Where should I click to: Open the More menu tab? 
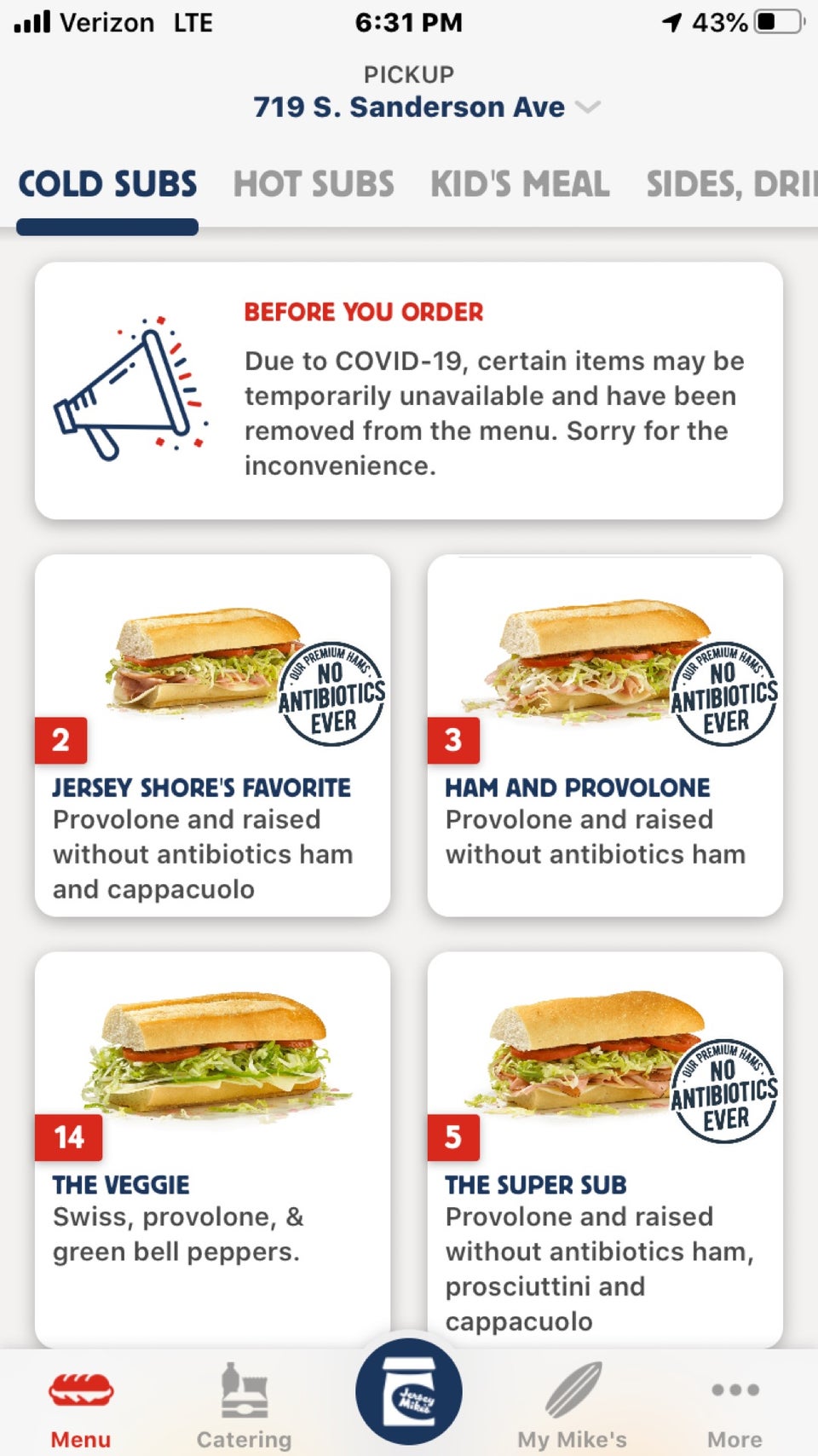(734, 1407)
